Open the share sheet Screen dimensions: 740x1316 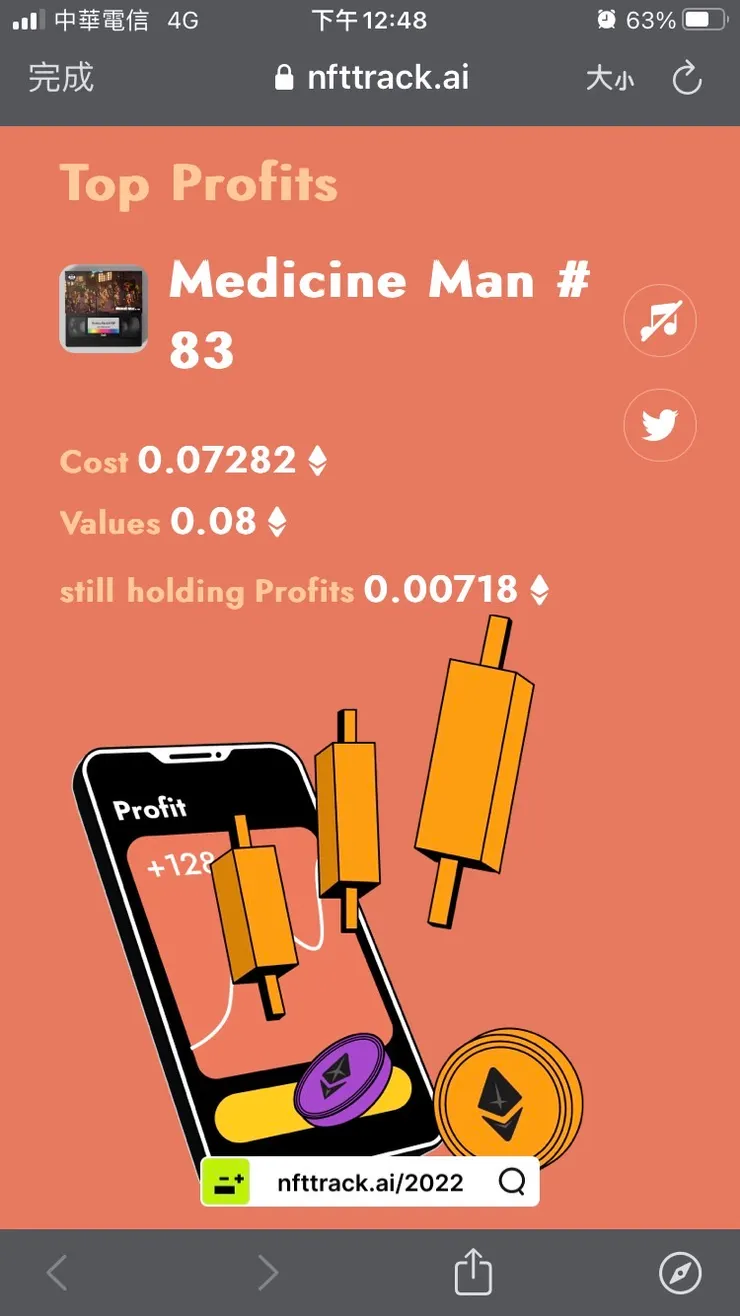(473, 1273)
